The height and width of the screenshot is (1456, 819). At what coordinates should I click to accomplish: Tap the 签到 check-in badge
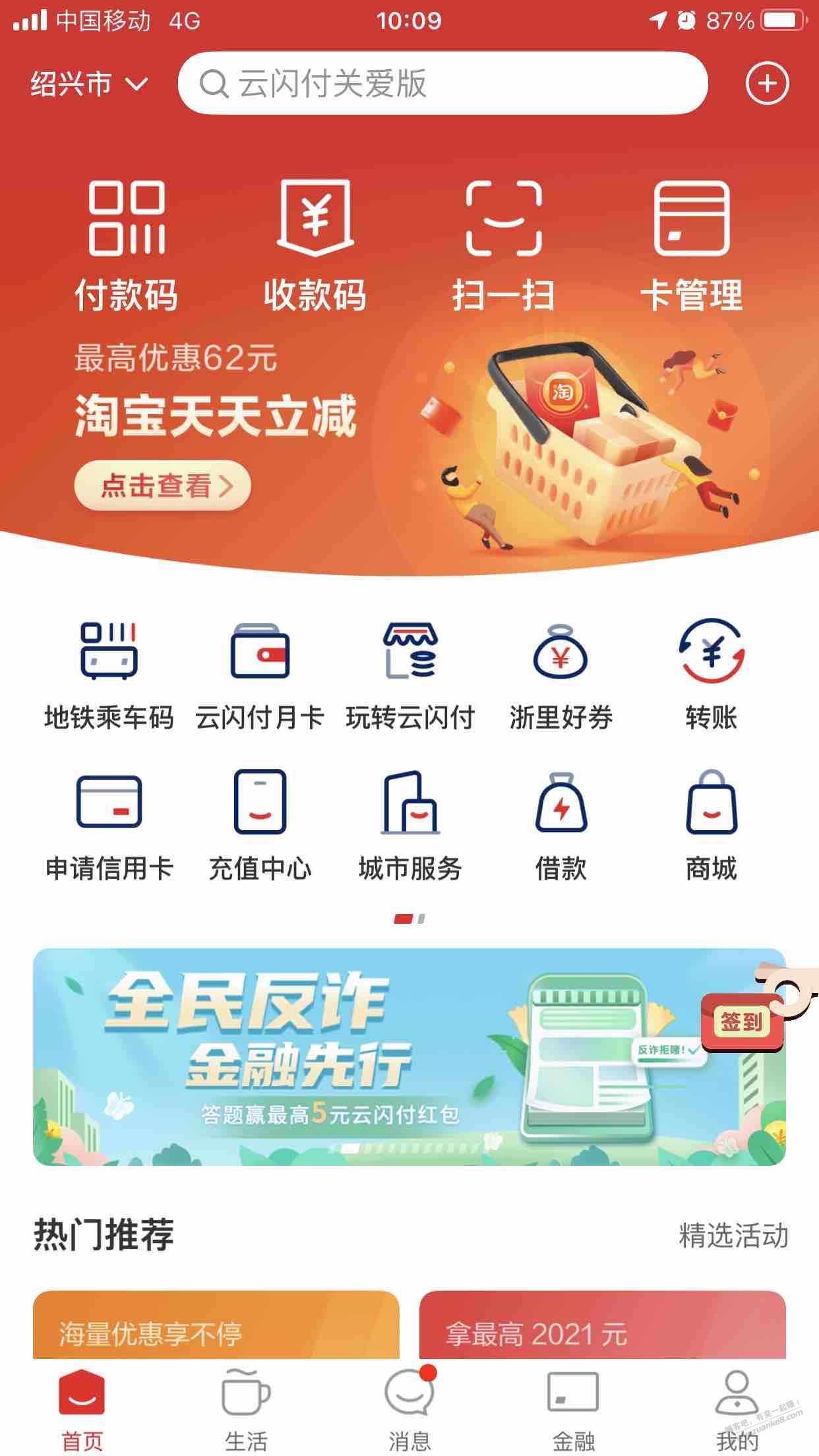pyautogui.click(x=742, y=1021)
